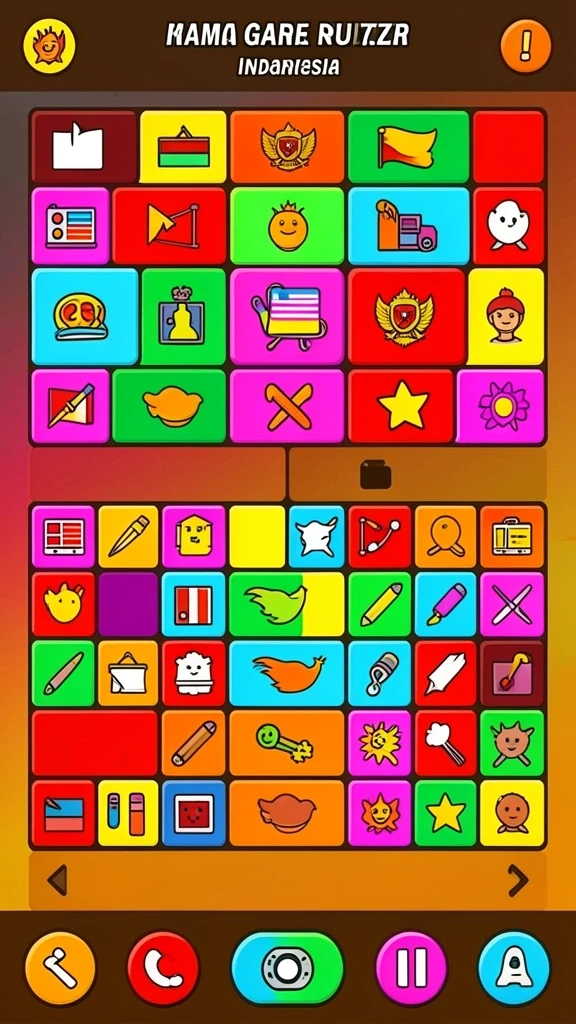The height and width of the screenshot is (1024, 576).
Task: Tap the orange bird on blue tile
Action: point(287,673)
